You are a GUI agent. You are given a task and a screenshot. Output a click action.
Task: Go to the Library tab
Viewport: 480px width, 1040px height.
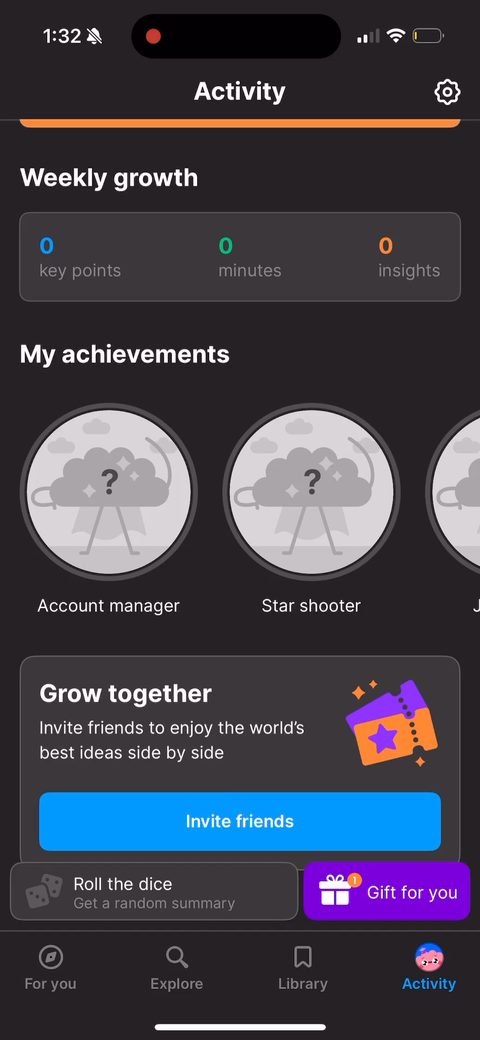click(303, 968)
